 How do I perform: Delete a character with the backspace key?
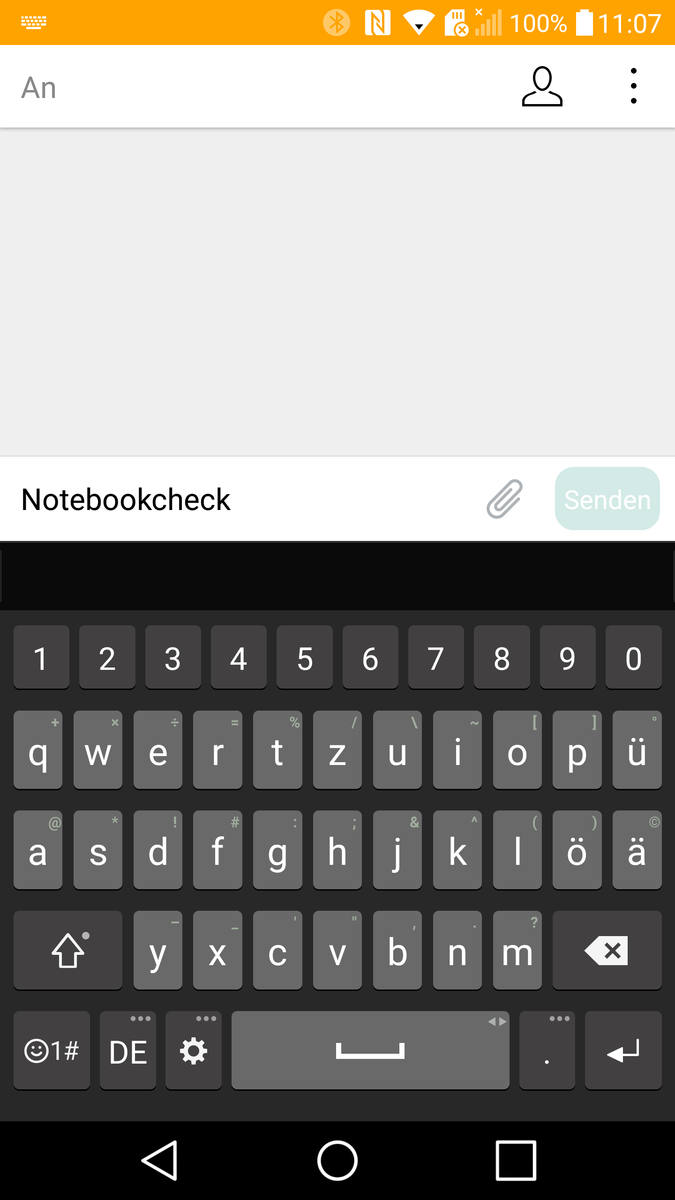(607, 950)
